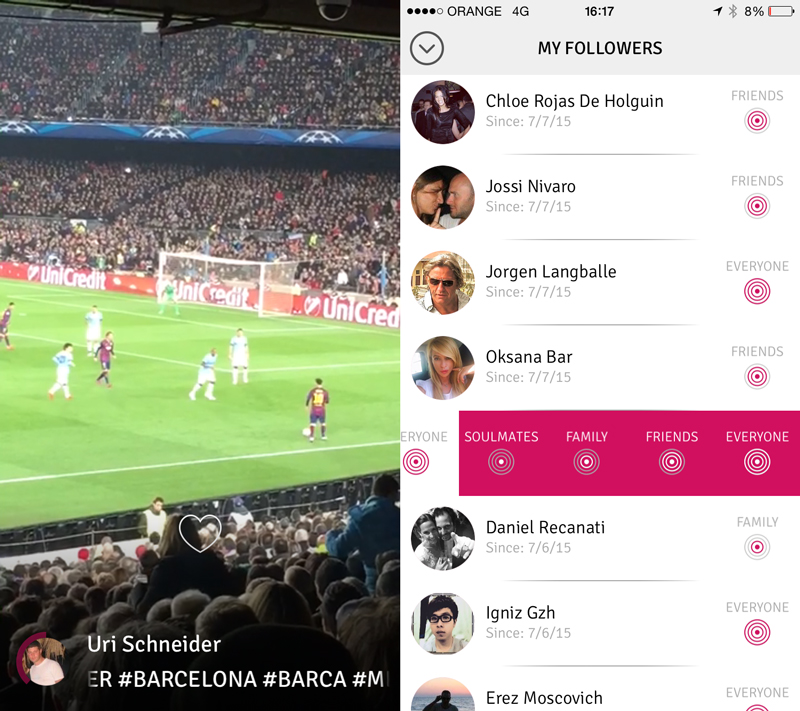Open Chloe Rojas De Holguin's follower row
This screenshot has width=800, height=711.
point(573,110)
